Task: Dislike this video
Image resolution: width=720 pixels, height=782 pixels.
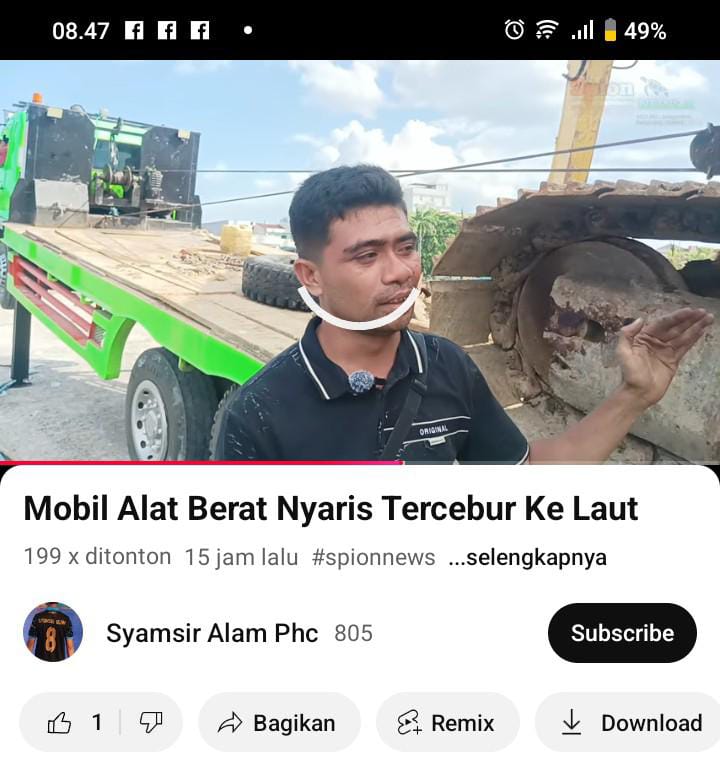Action: 151,722
